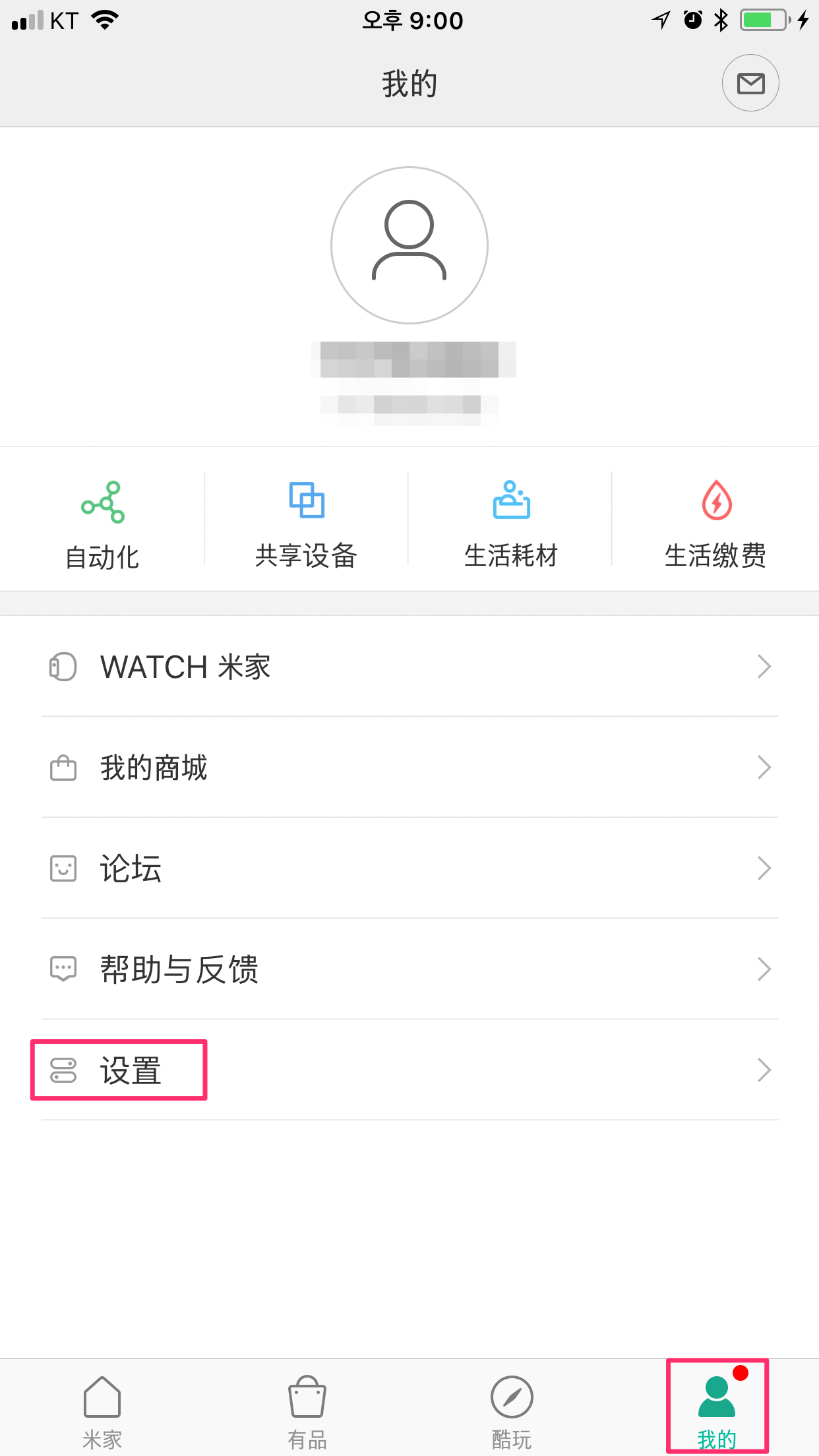Open the WATCH 米家 row
Image resolution: width=819 pixels, height=1456 pixels.
[x=409, y=667]
